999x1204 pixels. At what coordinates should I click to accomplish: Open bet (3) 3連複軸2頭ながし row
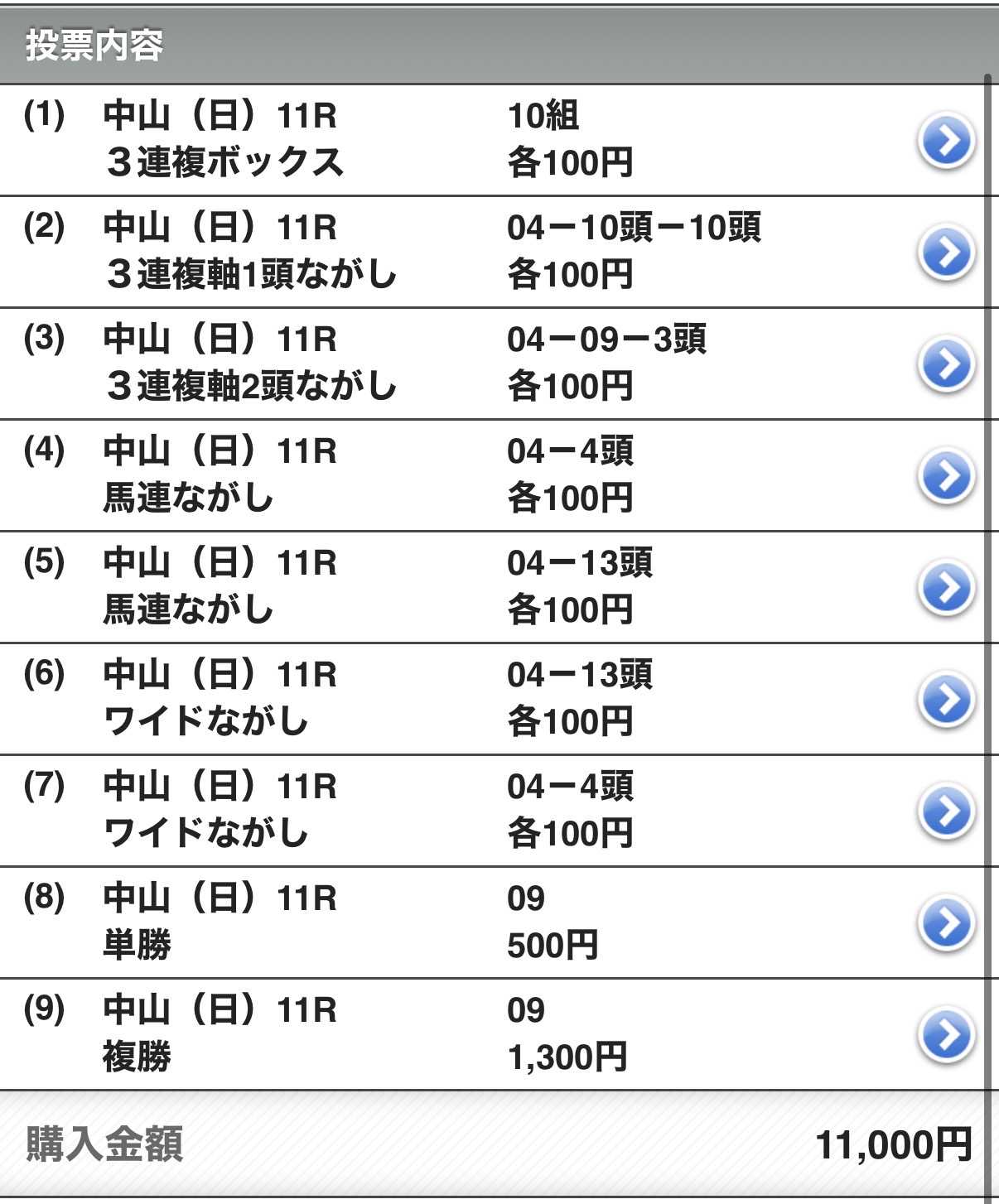(x=946, y=364)
